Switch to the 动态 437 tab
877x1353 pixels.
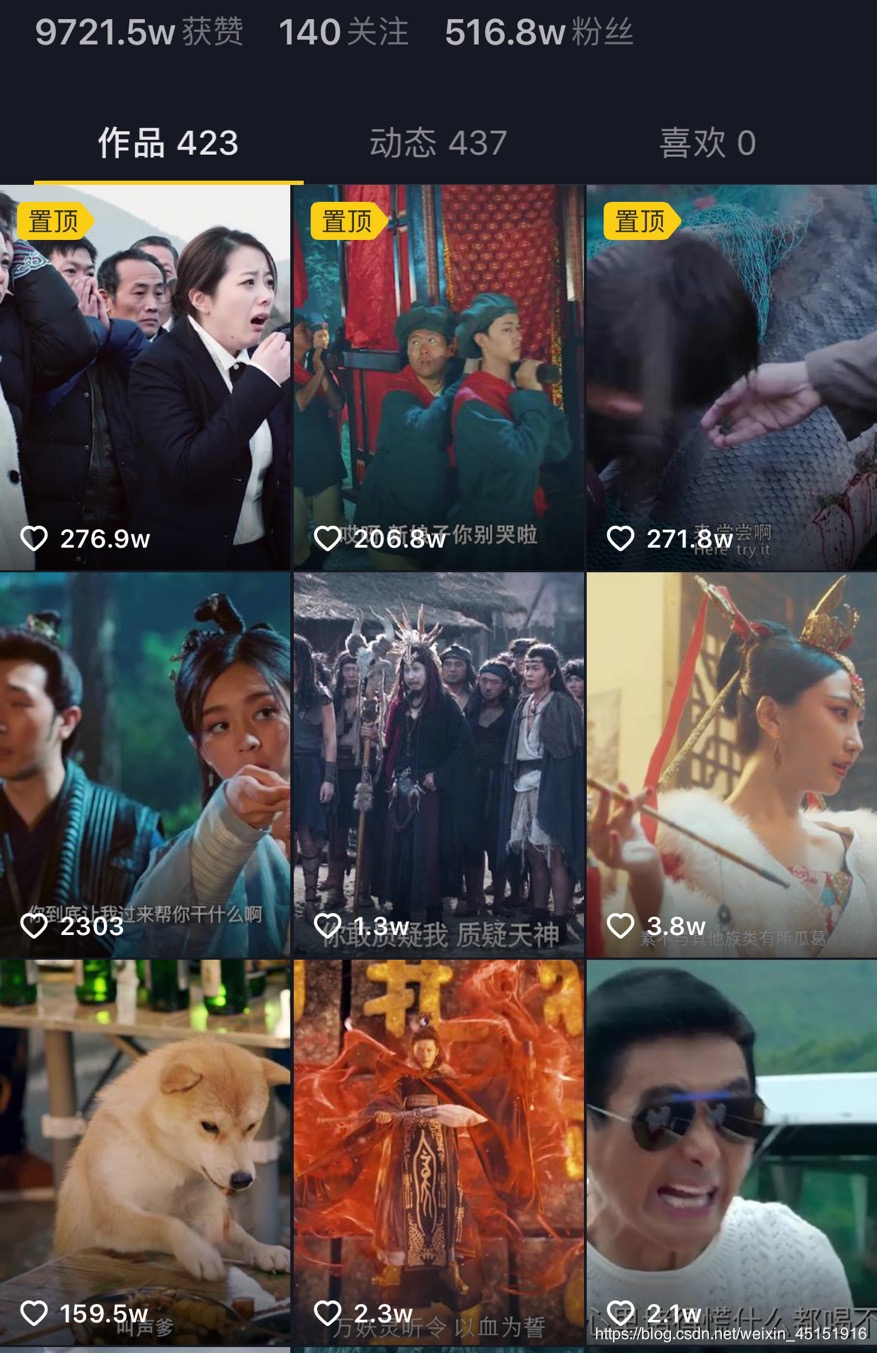438,144
